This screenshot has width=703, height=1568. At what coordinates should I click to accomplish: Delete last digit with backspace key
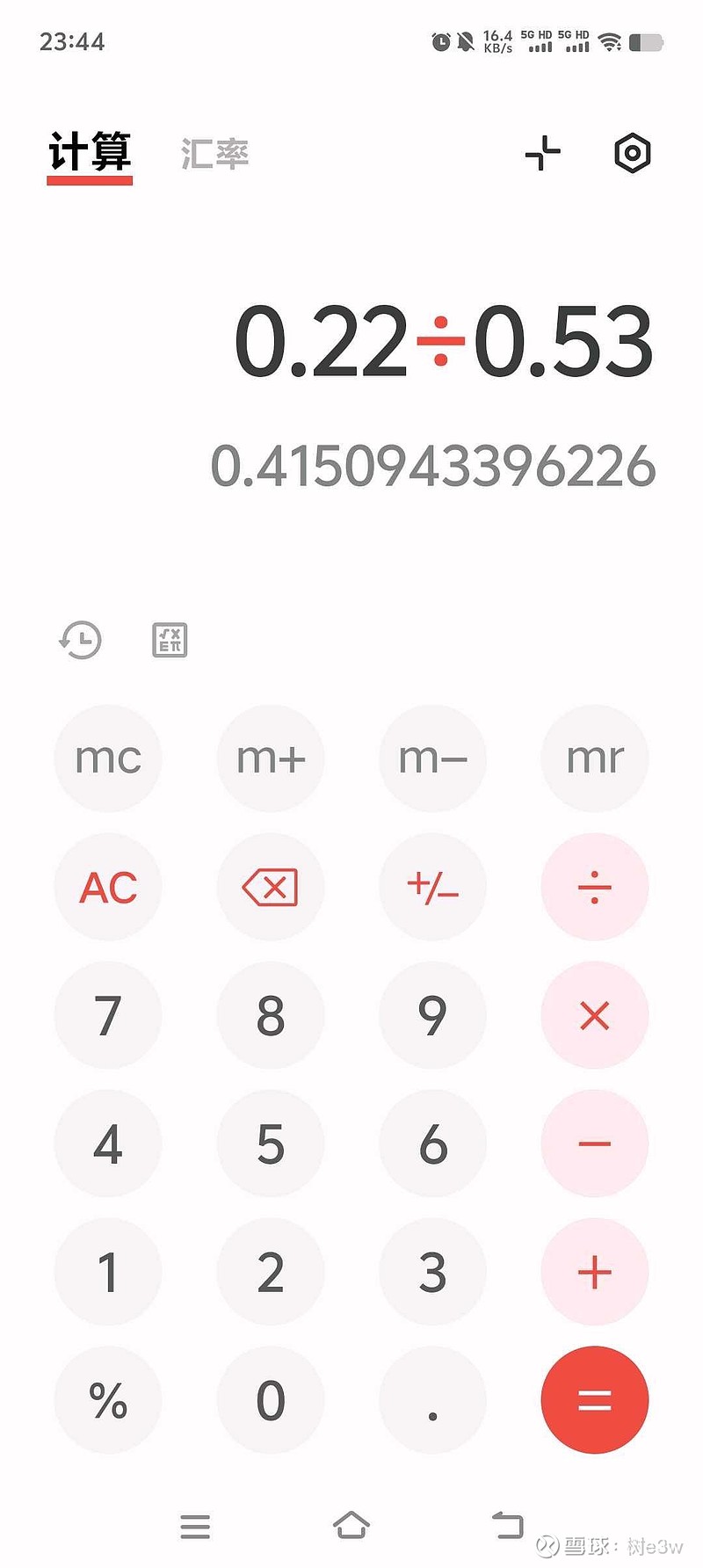271,887
